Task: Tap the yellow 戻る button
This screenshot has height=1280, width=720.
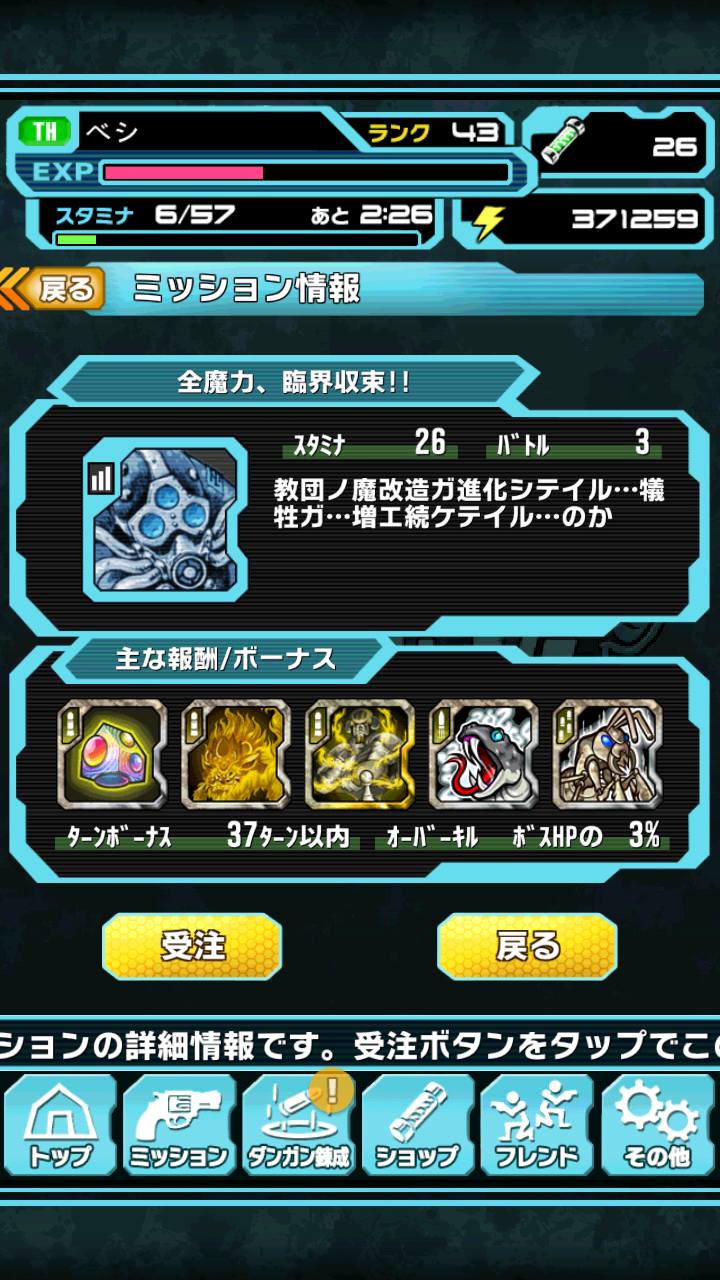Action: pyautogui.click(x=527, y=946)
